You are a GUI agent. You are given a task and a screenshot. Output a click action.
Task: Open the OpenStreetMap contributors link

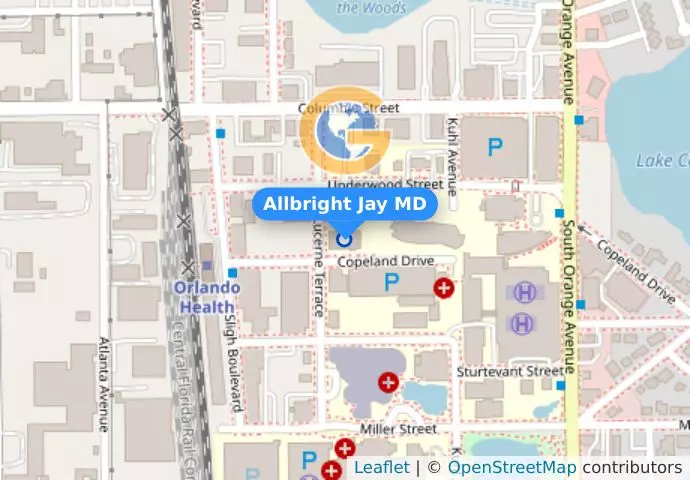[x=511, y=467]
